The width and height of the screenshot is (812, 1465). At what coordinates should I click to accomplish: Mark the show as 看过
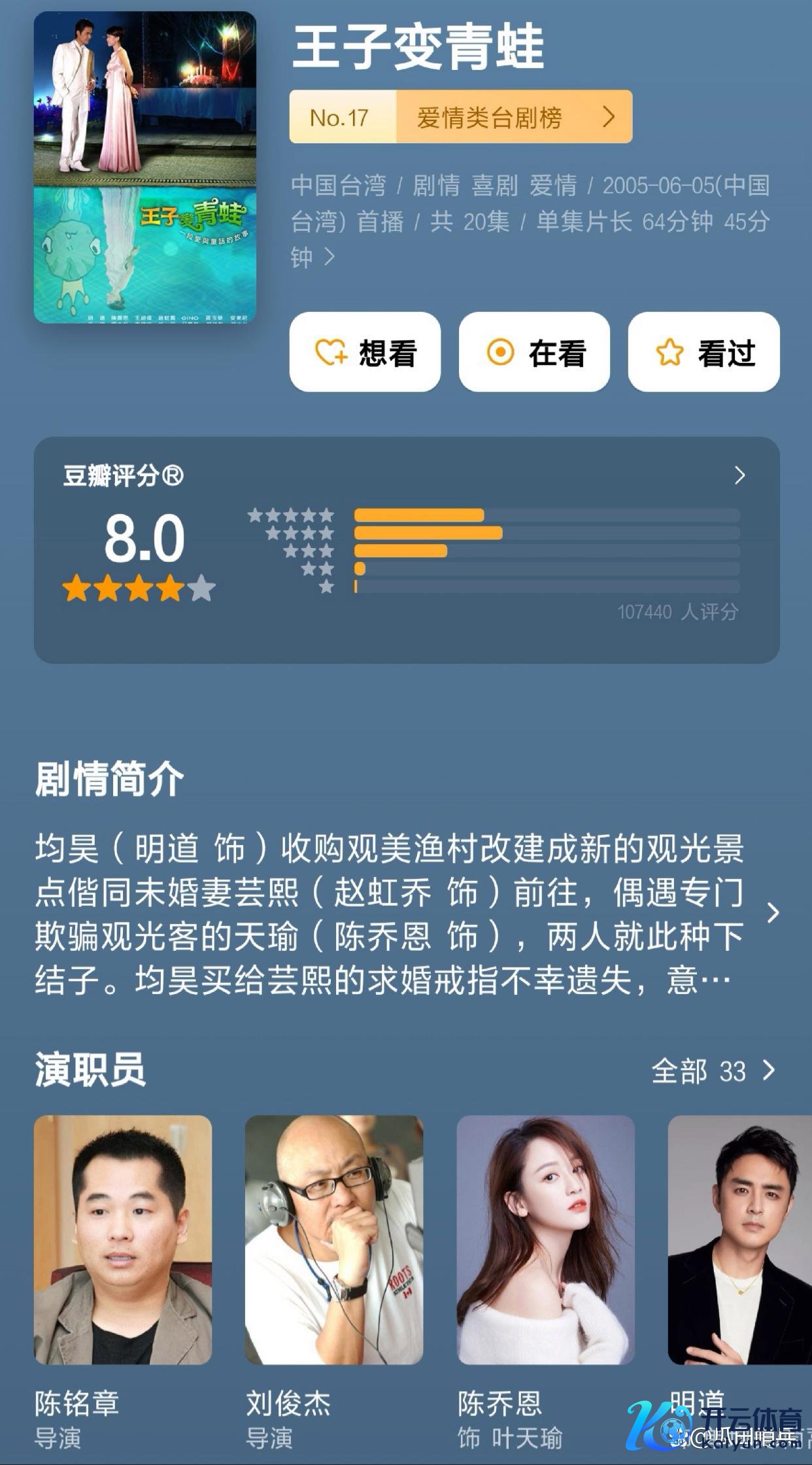point(703,353)
